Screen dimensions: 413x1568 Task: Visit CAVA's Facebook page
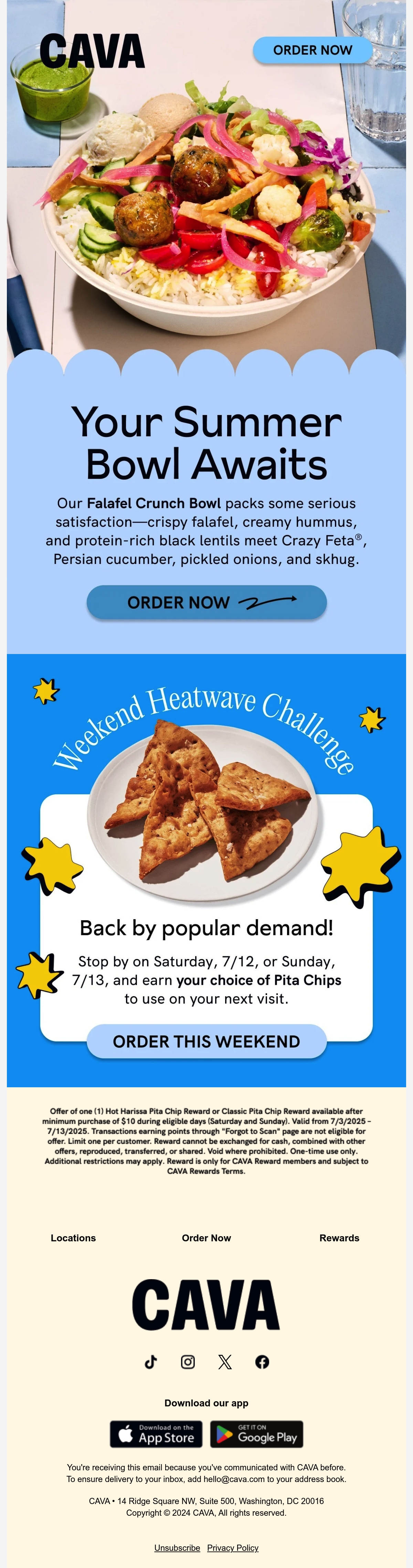pyautogui.click(x=262, y=1362)
